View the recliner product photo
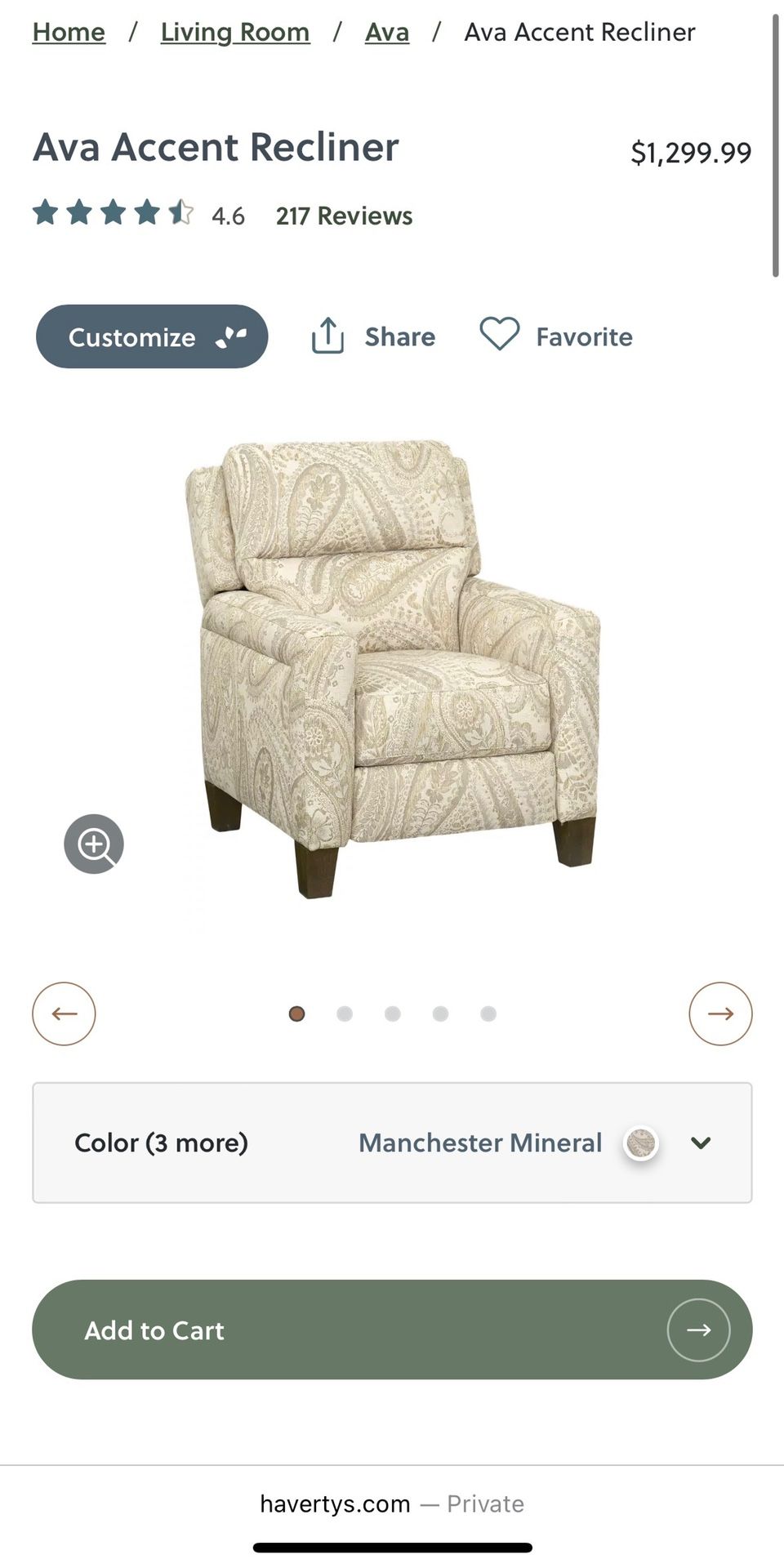The width and height of the screenshot is (784, 1568). click(x=393, y=668)
